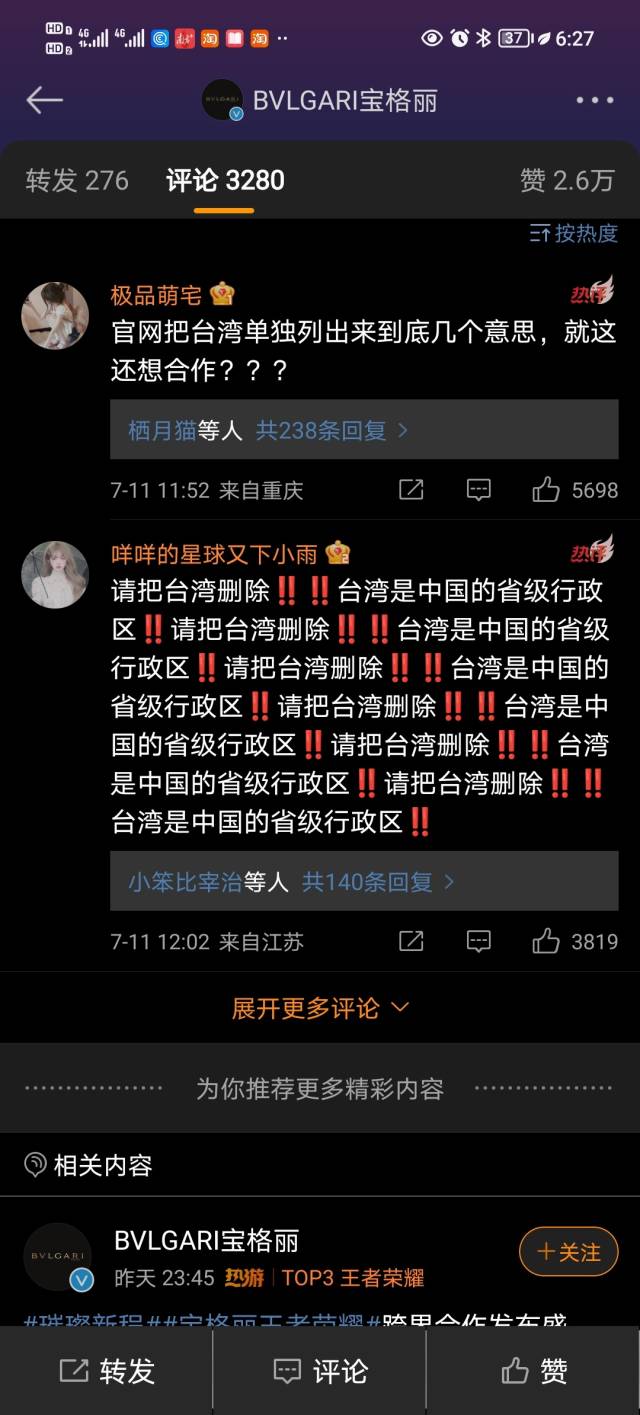The height and width of the screenshot is (1415, 640).
Task: Open the three-dot overflow menu
Action: (595, 100)
